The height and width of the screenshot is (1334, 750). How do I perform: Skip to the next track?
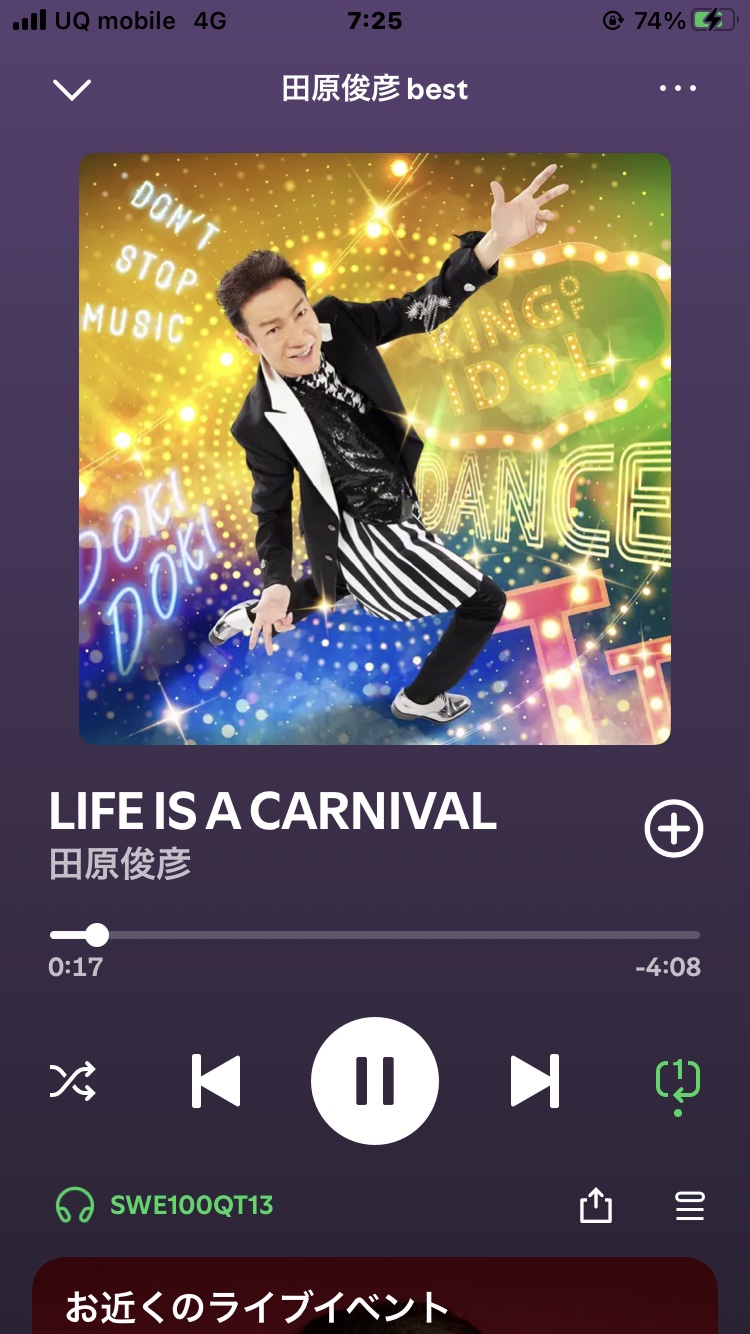(x=534, y=1081)
